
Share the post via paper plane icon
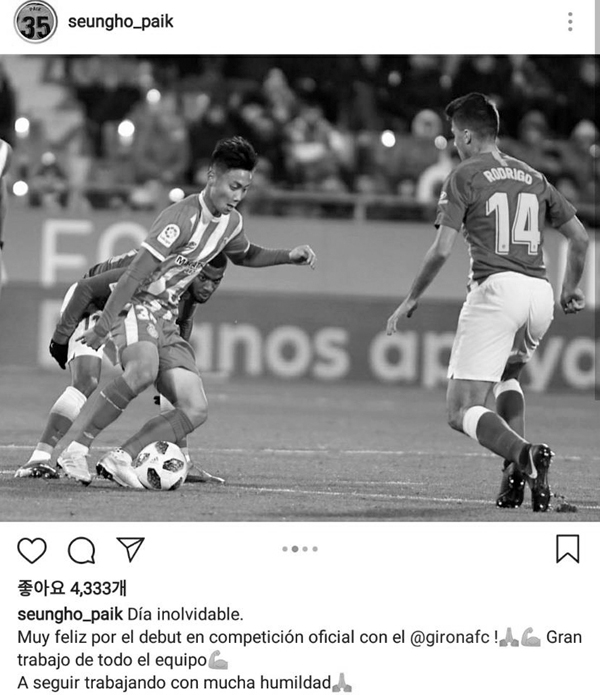[x=130, y=549]
